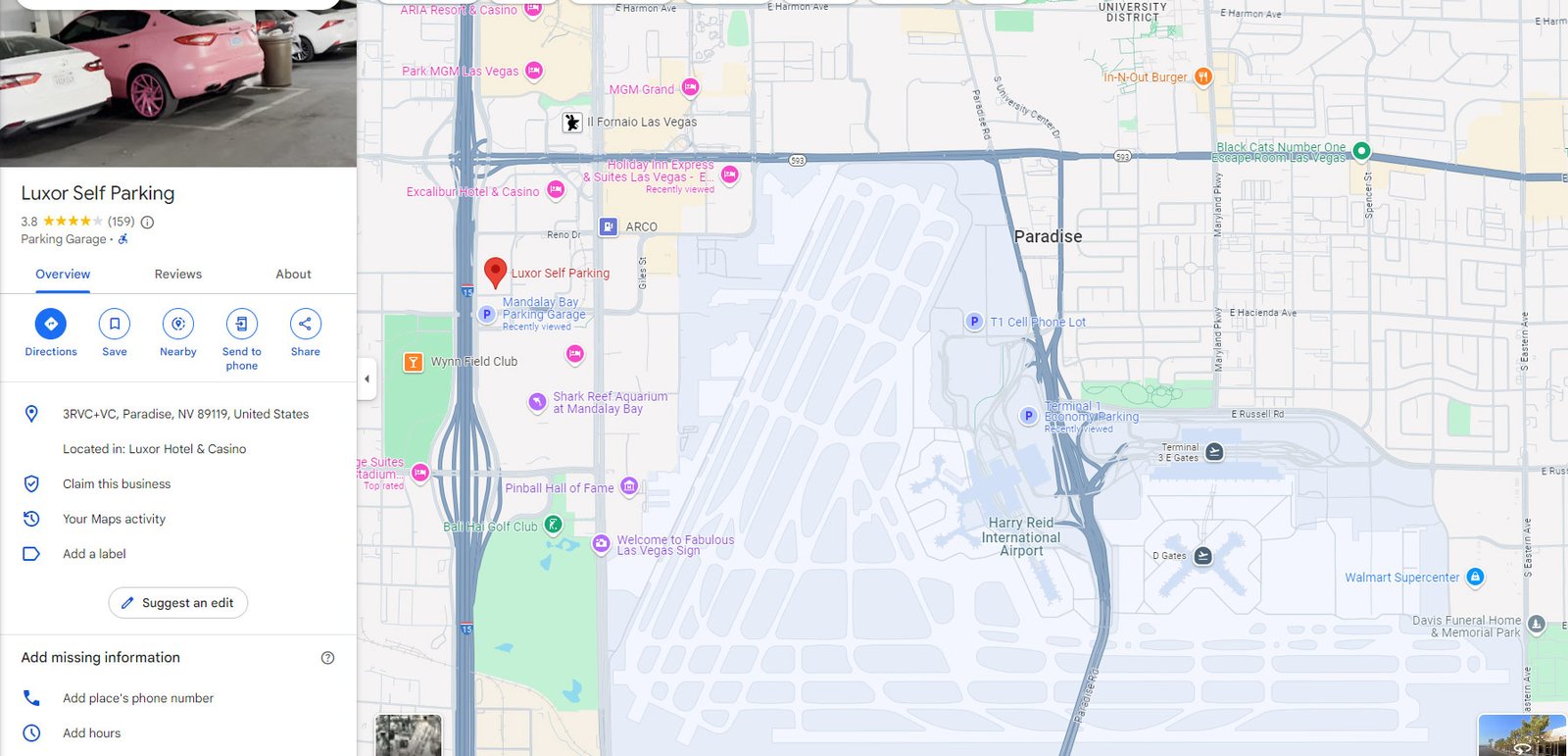Open the About tab
The height and width of the screenshot is (756, 1568).
point(293,275)
